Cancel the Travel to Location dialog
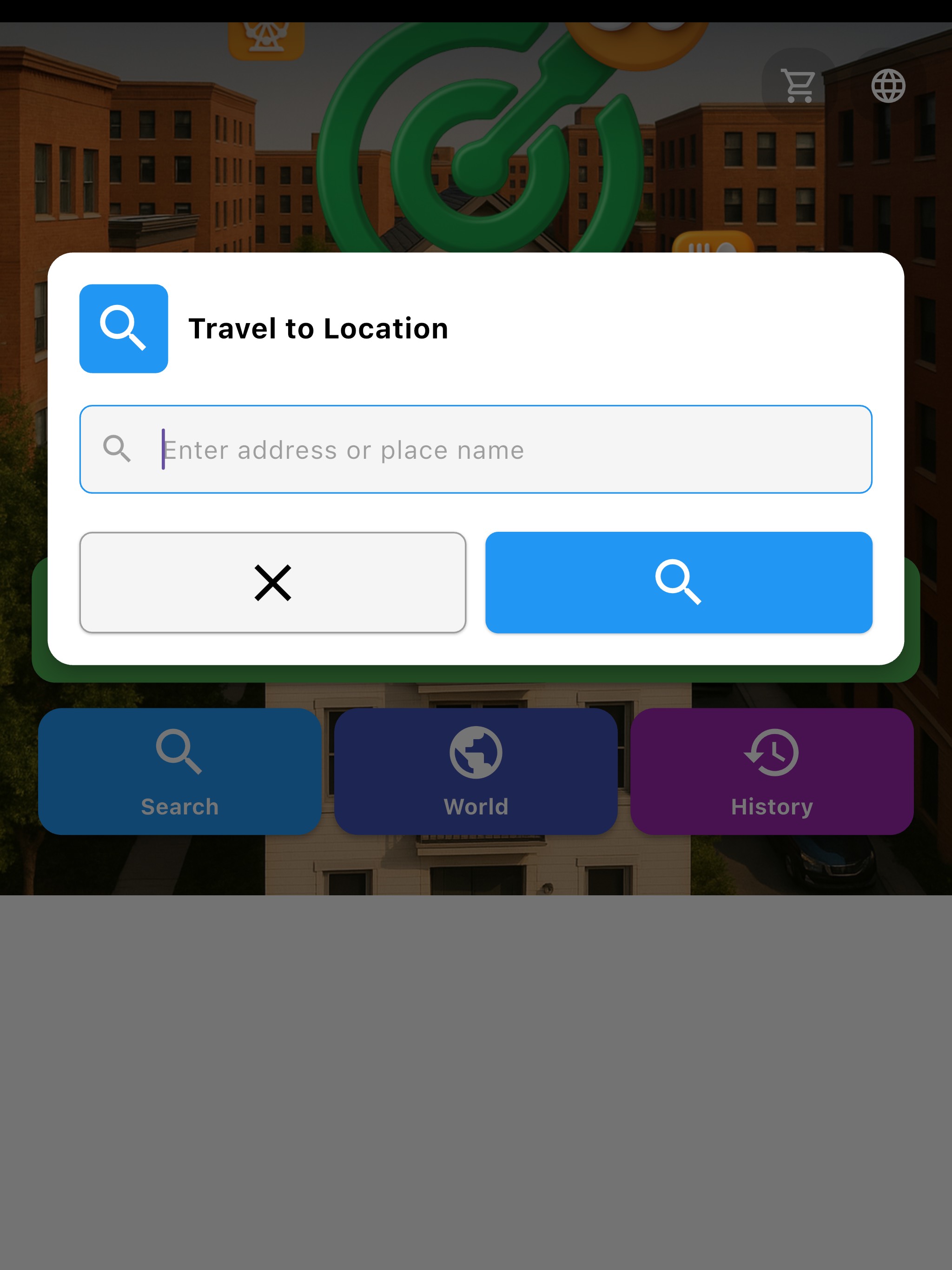This screenshot has width=952, height=1270. (x=273, y=582)
